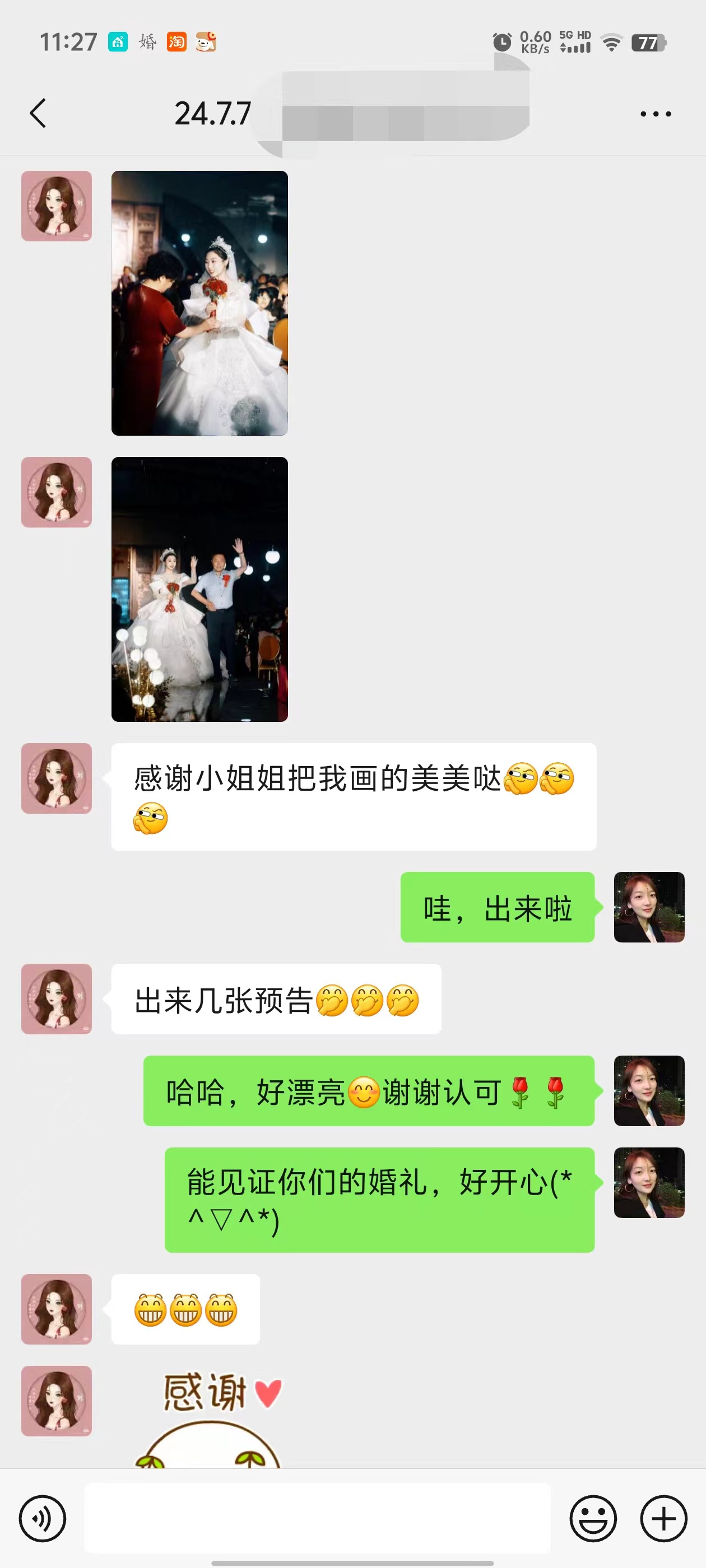Open the wedding photo of bride with woman in red
The width and height of the screenshot is (706, 1568).
click(200, 303)
